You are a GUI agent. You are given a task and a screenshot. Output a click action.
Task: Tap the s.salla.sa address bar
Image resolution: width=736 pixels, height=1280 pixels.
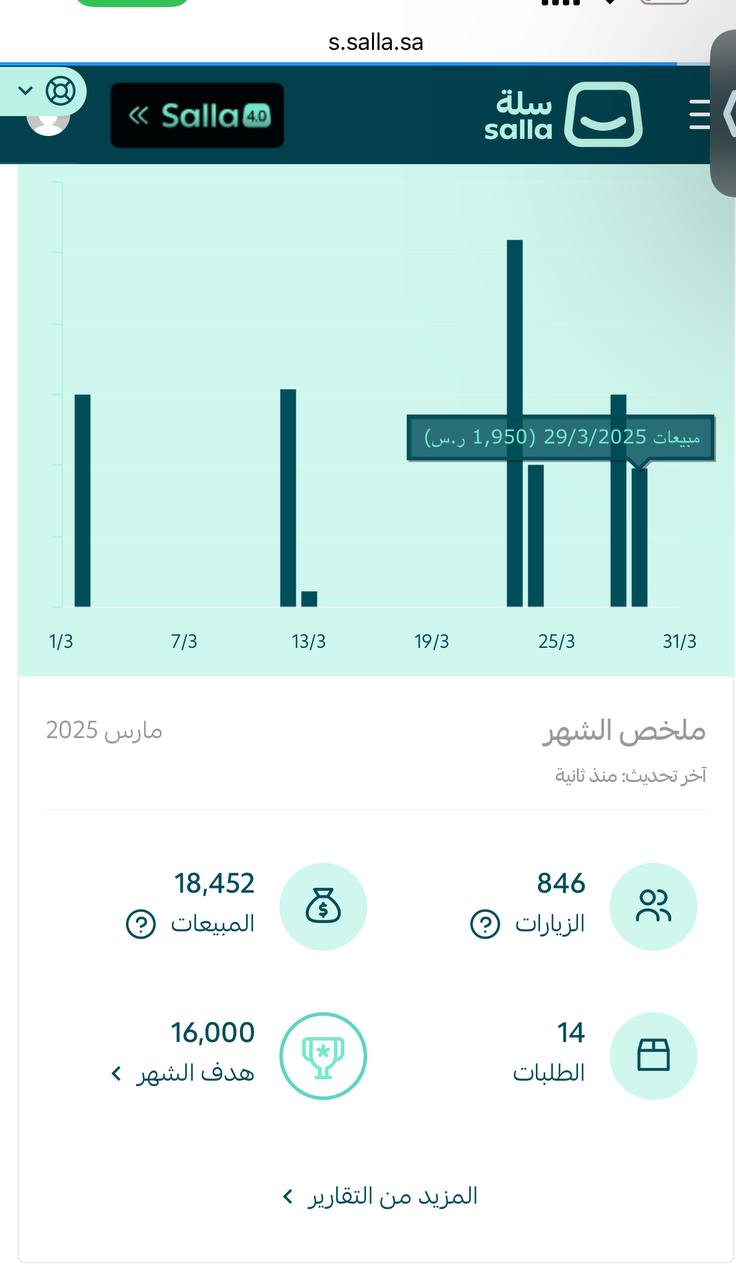coord(376,42)
